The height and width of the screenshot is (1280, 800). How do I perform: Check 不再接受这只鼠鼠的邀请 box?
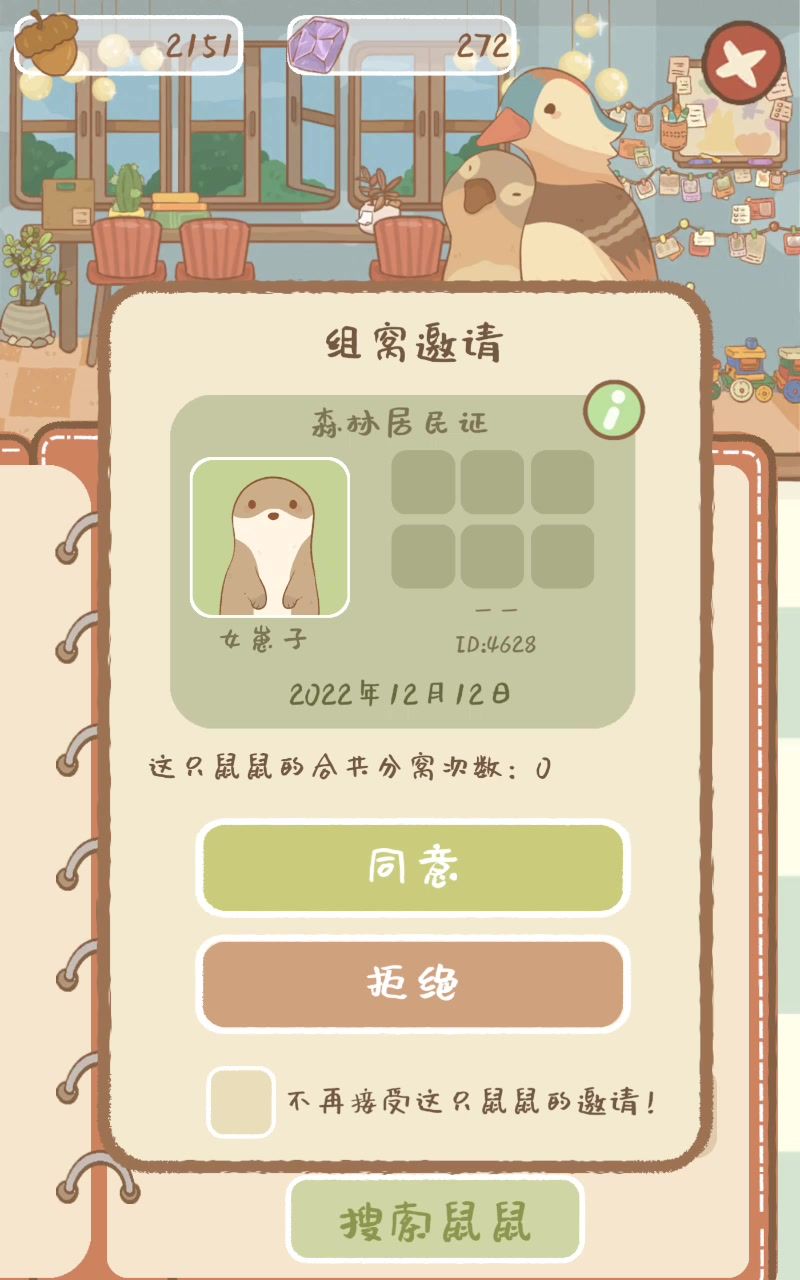point(241,1102)
